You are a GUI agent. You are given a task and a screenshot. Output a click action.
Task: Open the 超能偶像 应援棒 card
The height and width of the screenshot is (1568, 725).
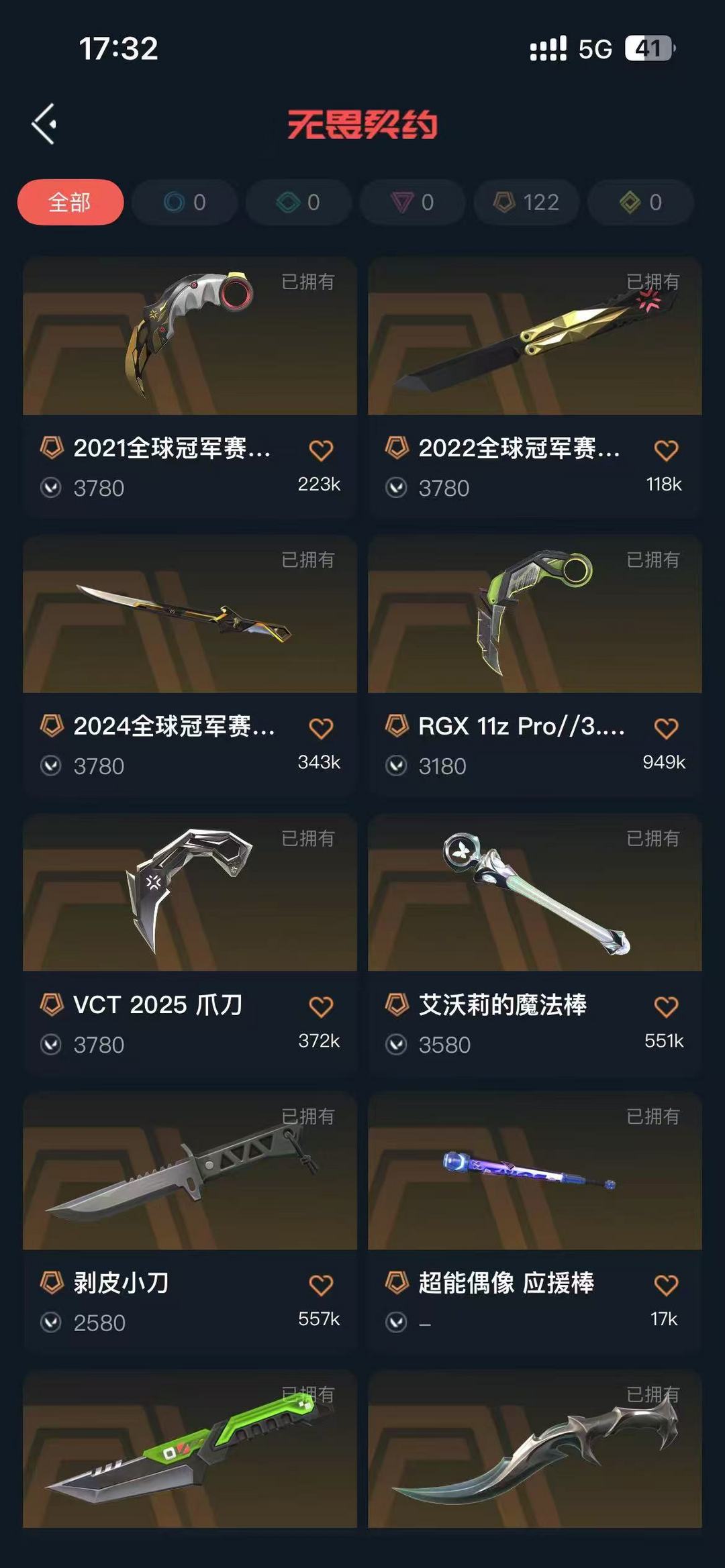point(535,1222)
